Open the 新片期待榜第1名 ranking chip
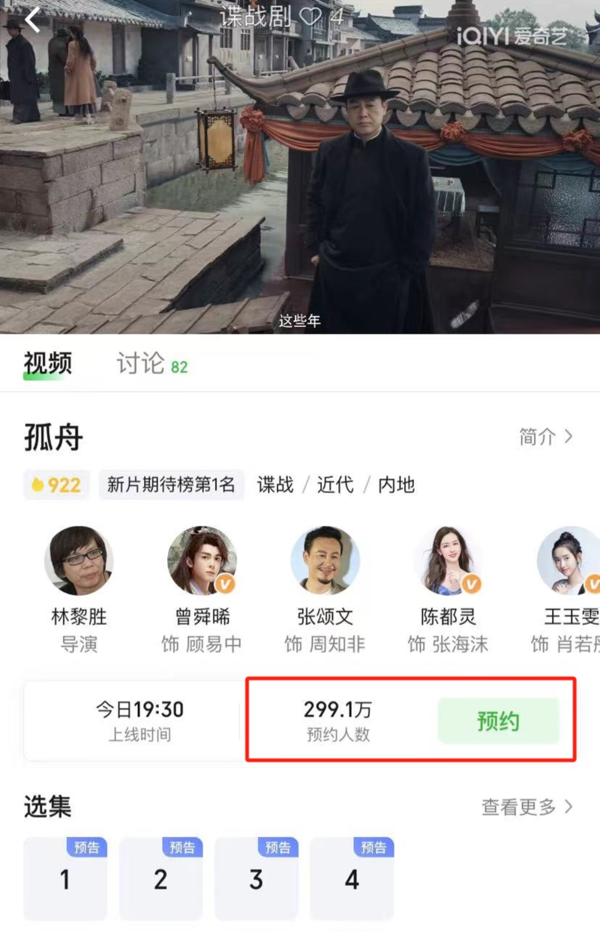 pos(172,485)
